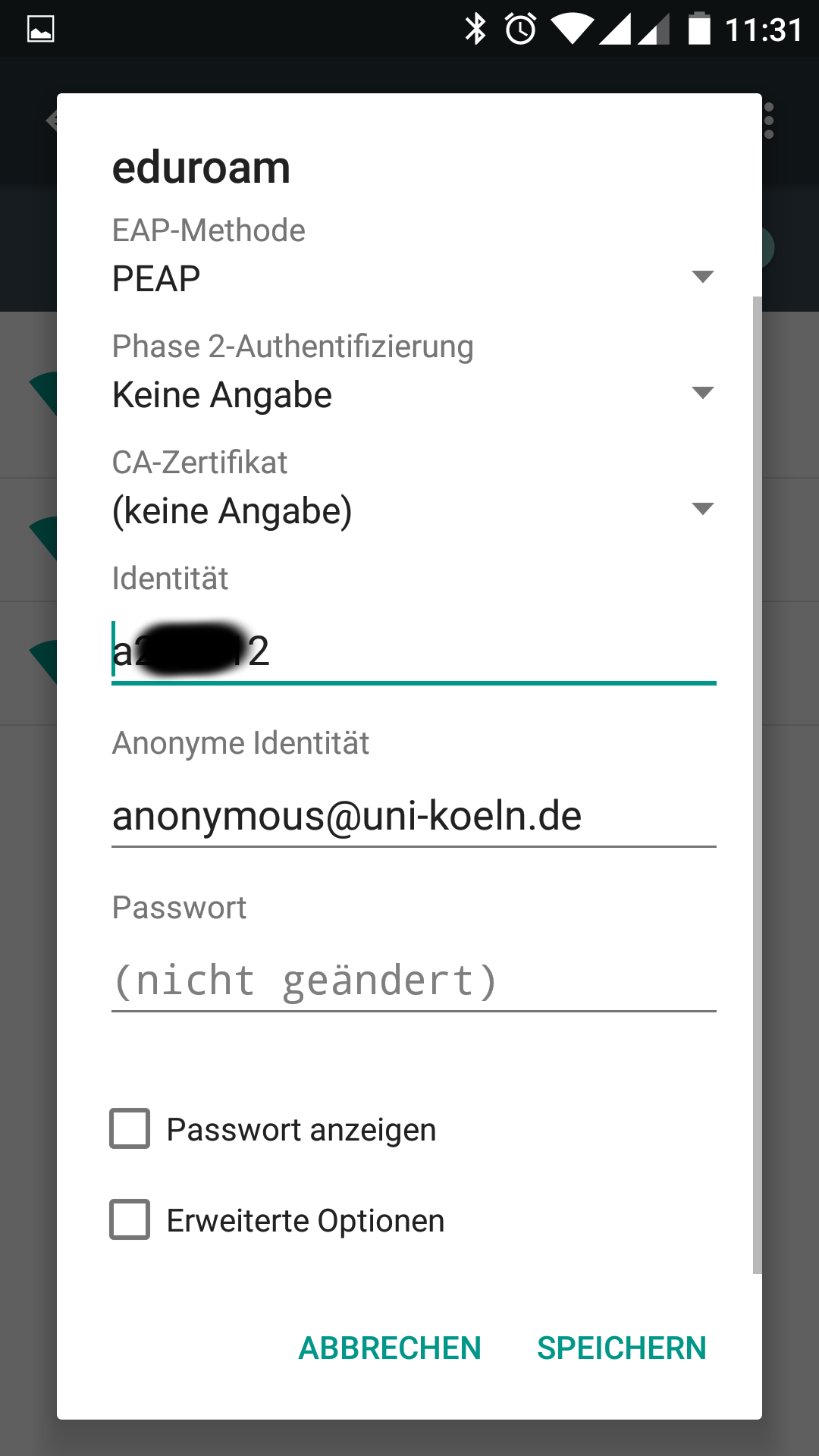The image size is (819, 1456).
Task: Enable Erweiterte Optionen checkbox
Action: pos(130,1219)
